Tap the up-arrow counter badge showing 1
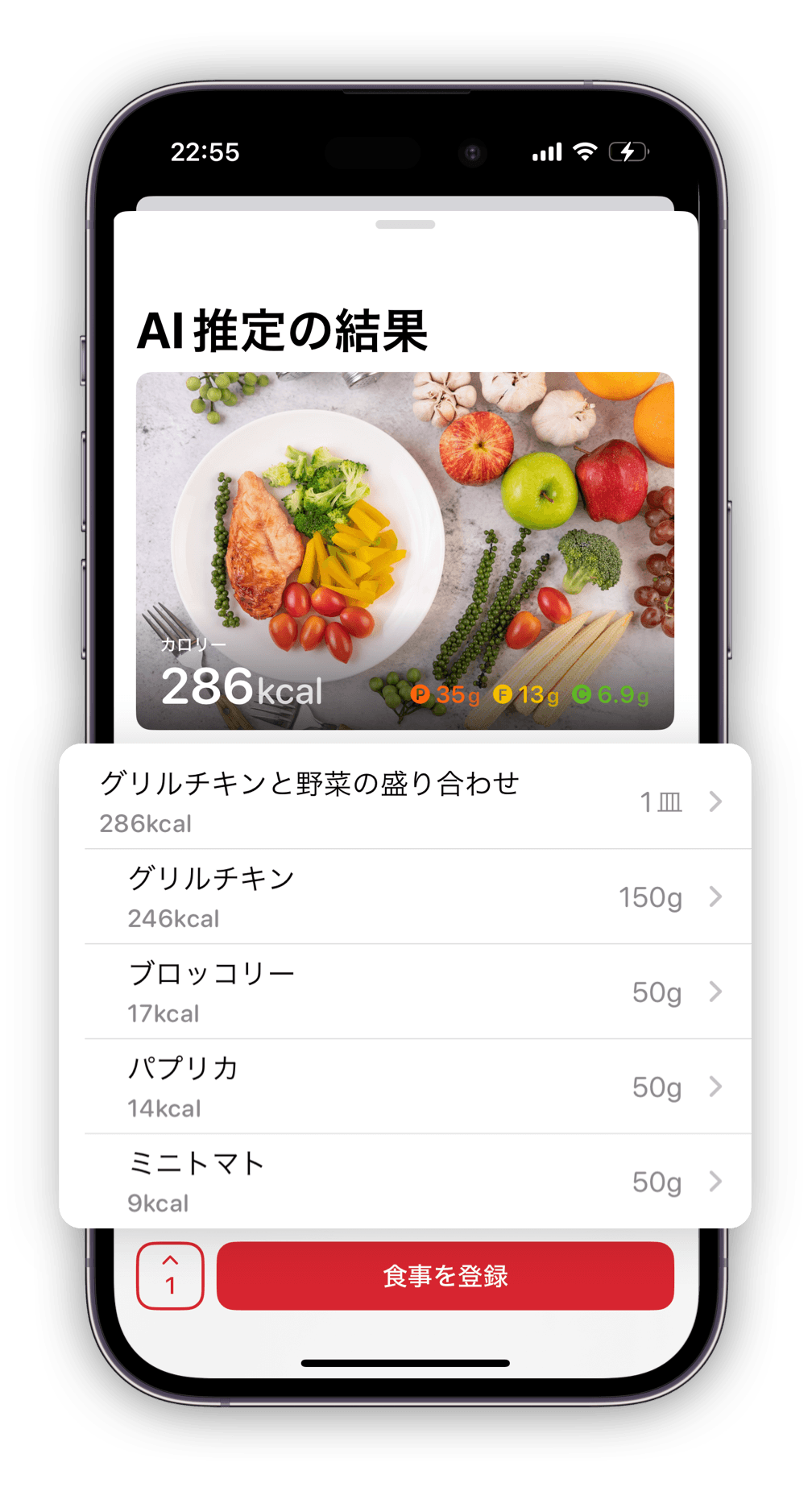812x1487 pixels. click(x=170, y=1275)
